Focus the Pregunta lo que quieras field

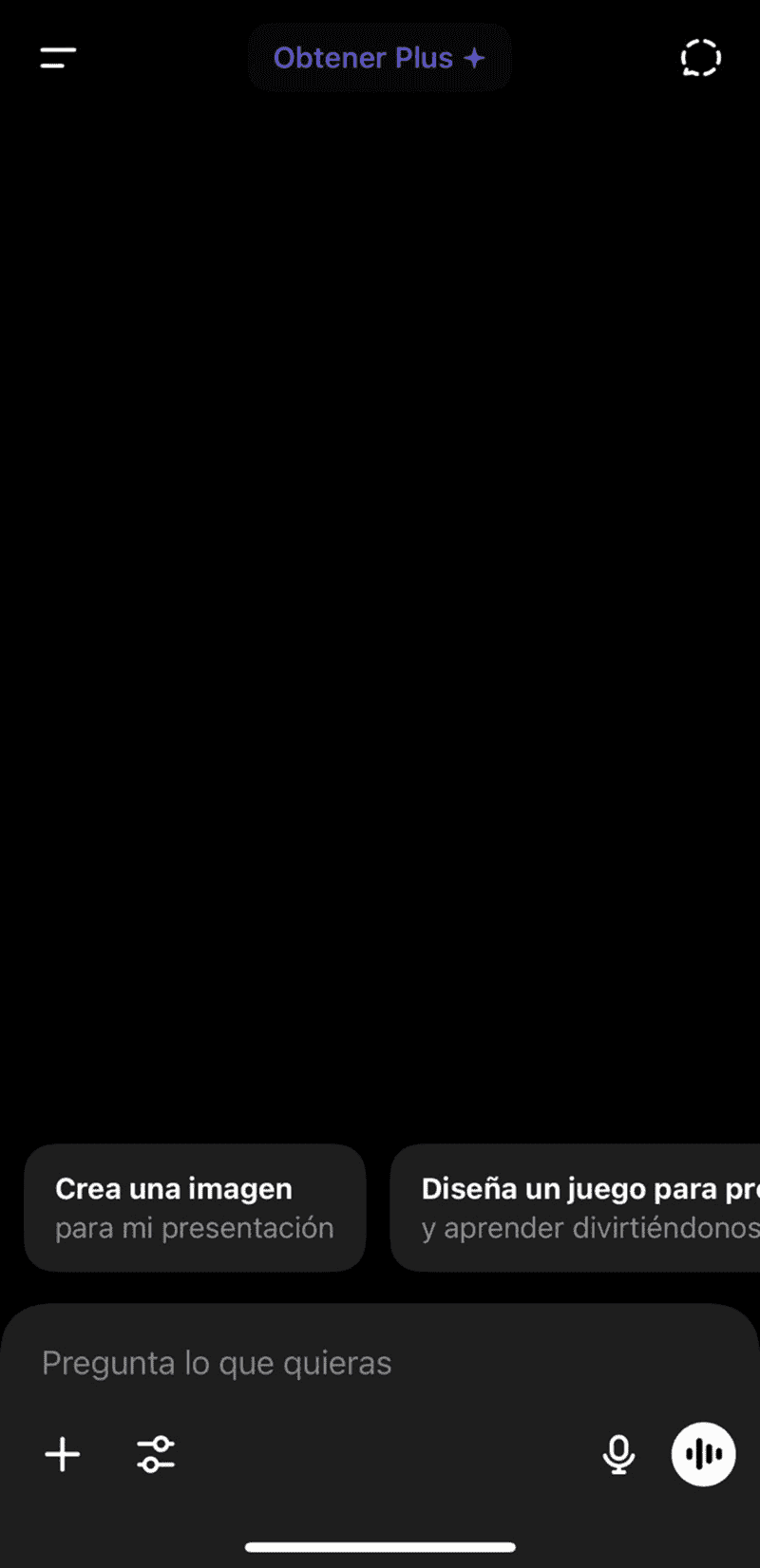pos(380,1363)
